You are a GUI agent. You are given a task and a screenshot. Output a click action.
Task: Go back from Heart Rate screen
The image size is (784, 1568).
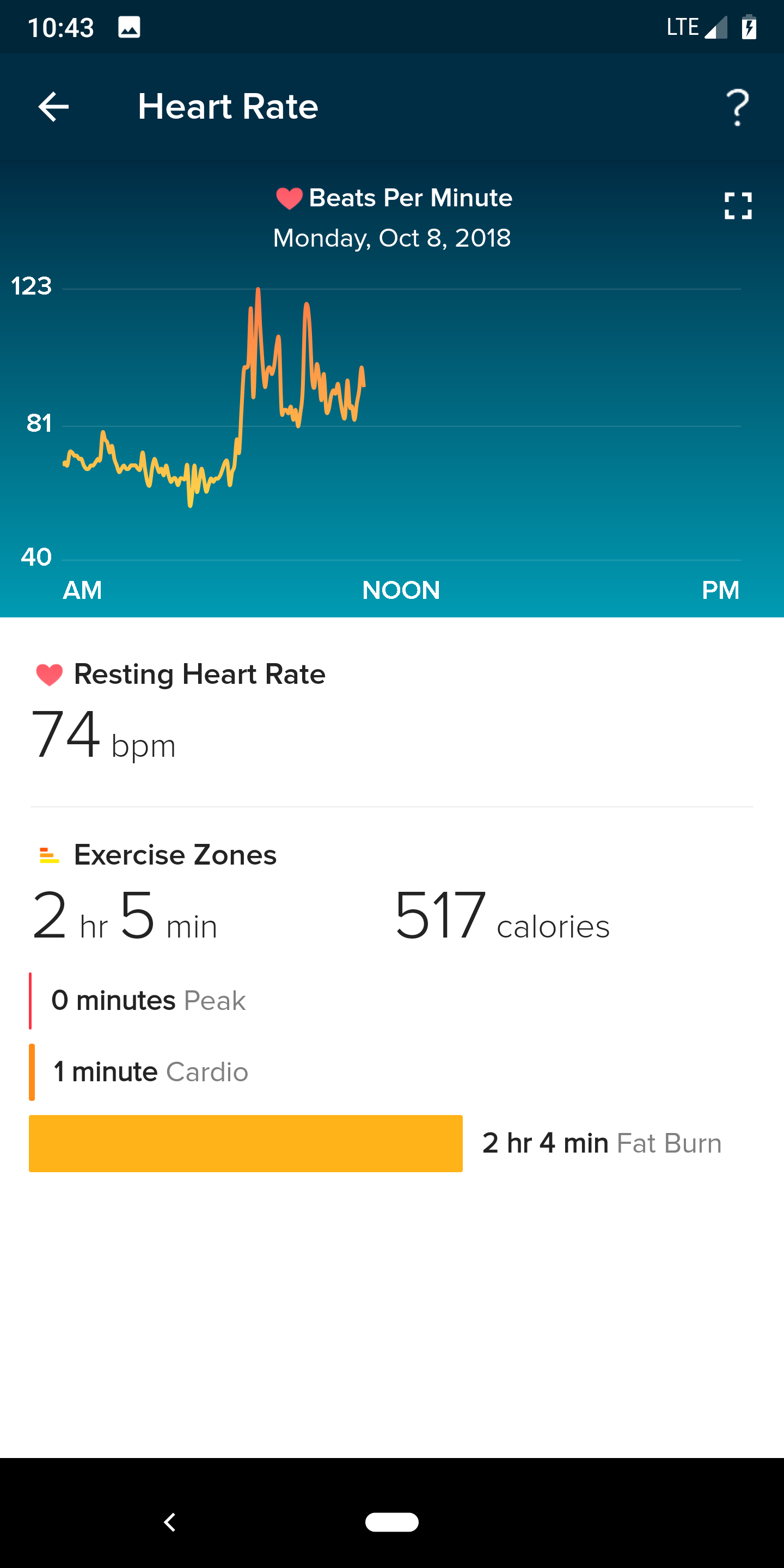pyautogui.click(x=53, y=107)
